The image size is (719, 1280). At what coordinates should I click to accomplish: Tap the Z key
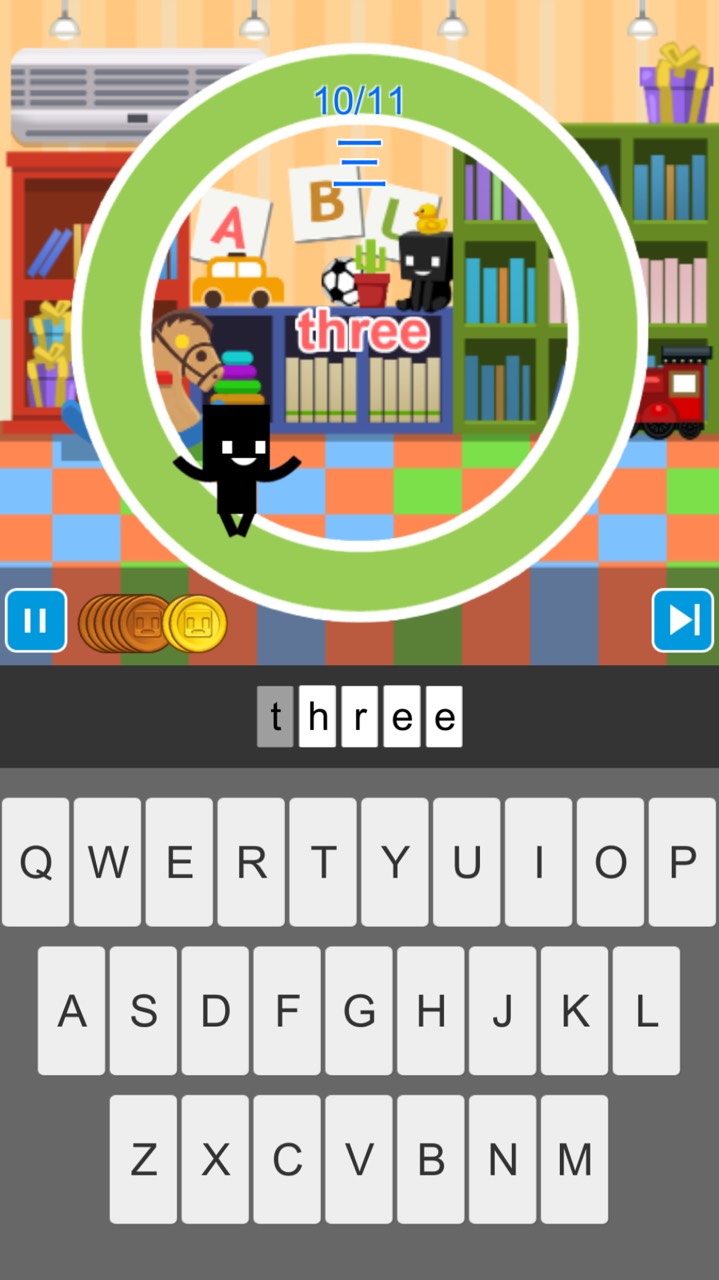click(143, 1159)
